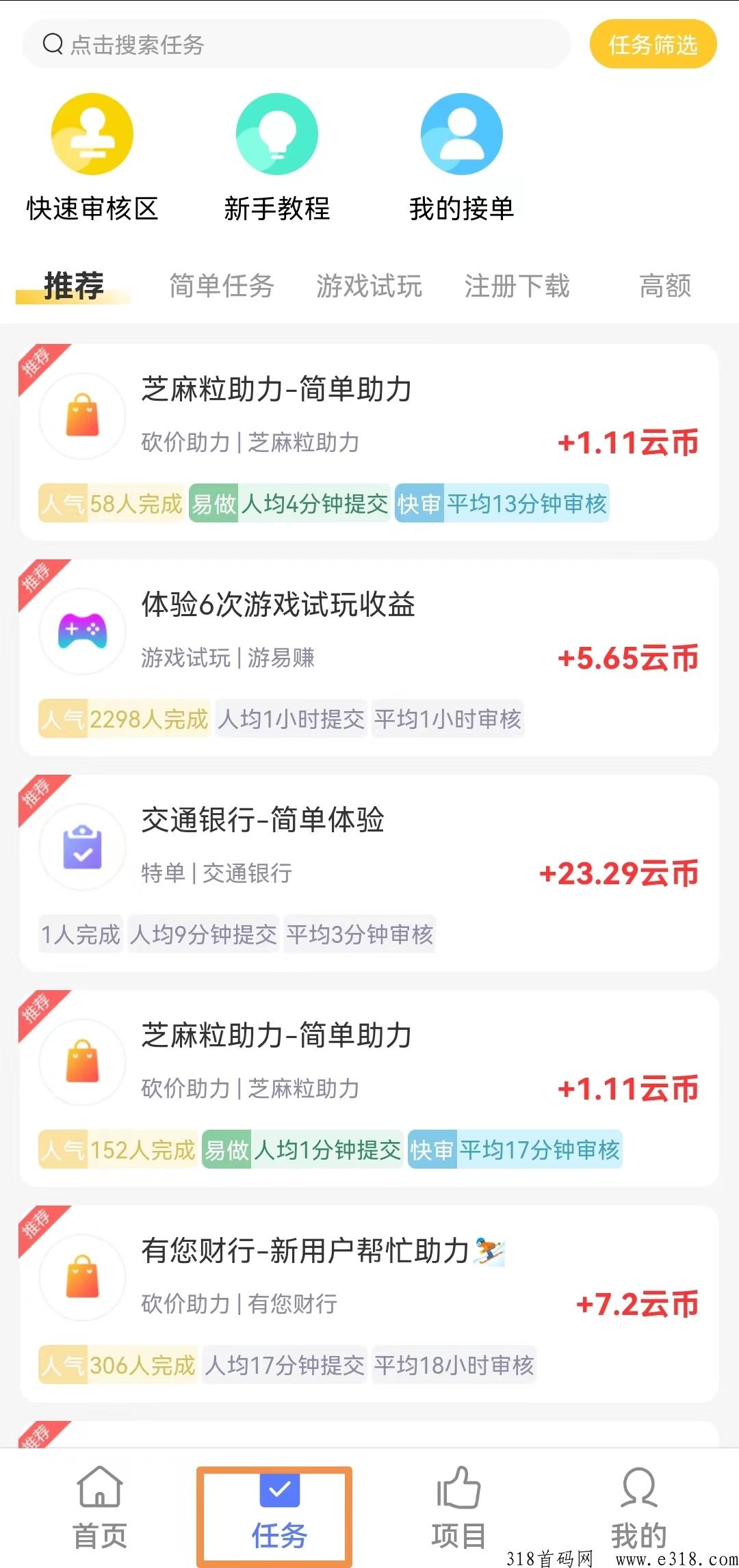Open 我的接单 shortcut
The image size is (739, 1568).
pos(462,159)
